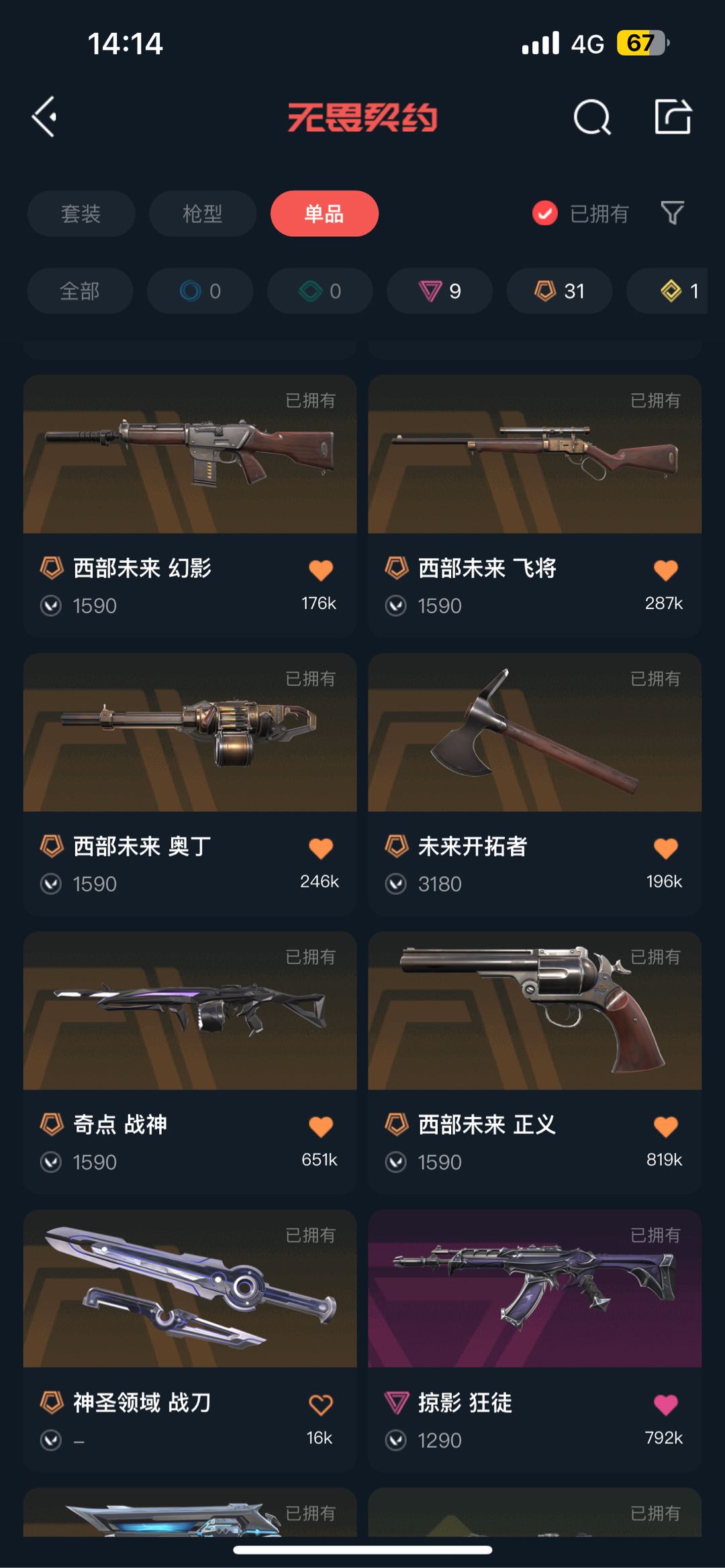The height and width of the screenshot is (1568, 725).
Task: Switch to the 枪型 tab
Action: coord(203,213)
